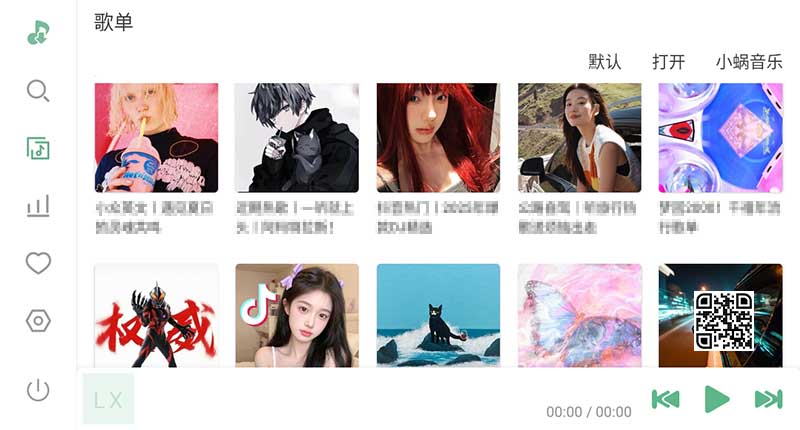Open the LX now-playing cover
This screenshot has height=430, width=800.
coord(108,400)
